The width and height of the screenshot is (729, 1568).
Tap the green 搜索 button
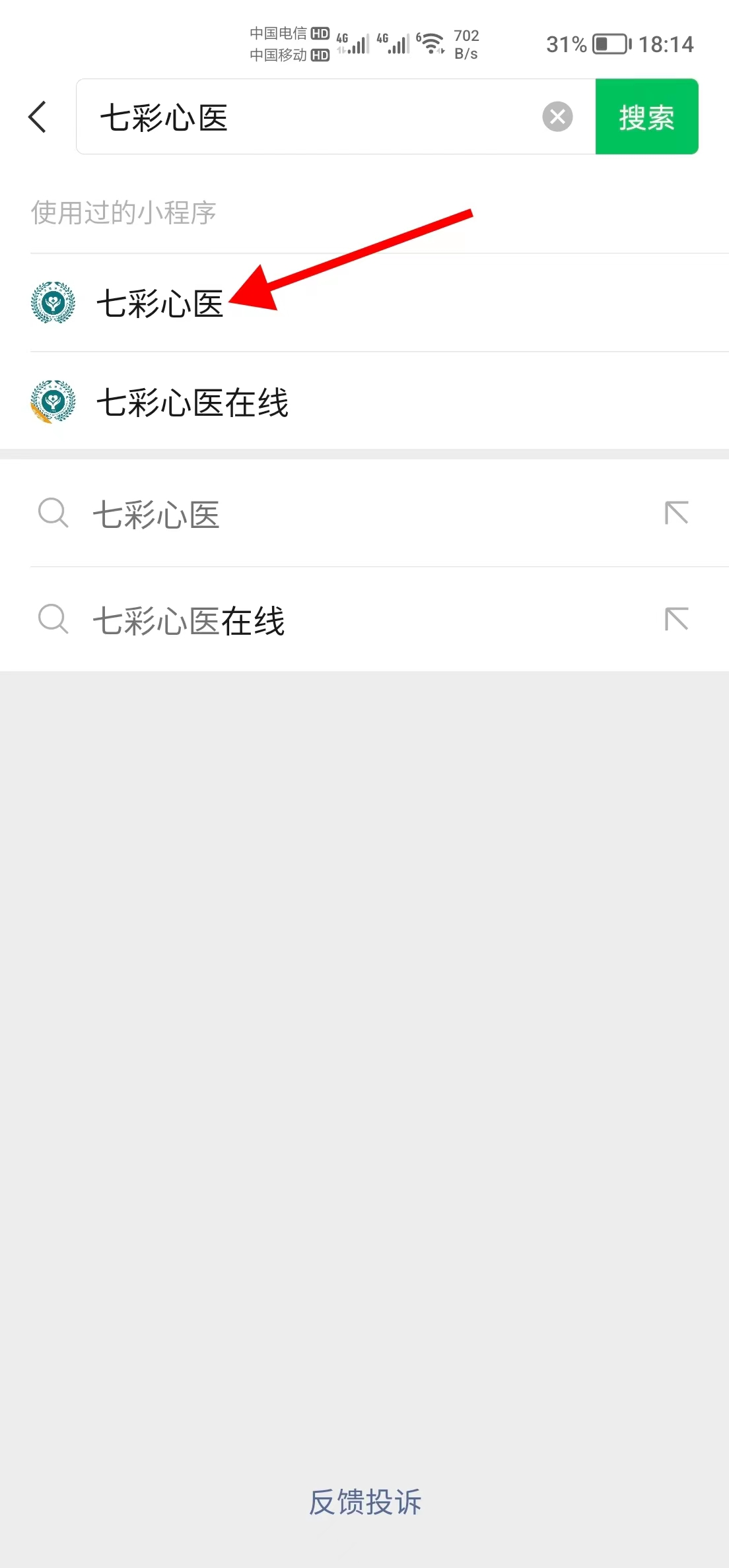click(646, 117)
